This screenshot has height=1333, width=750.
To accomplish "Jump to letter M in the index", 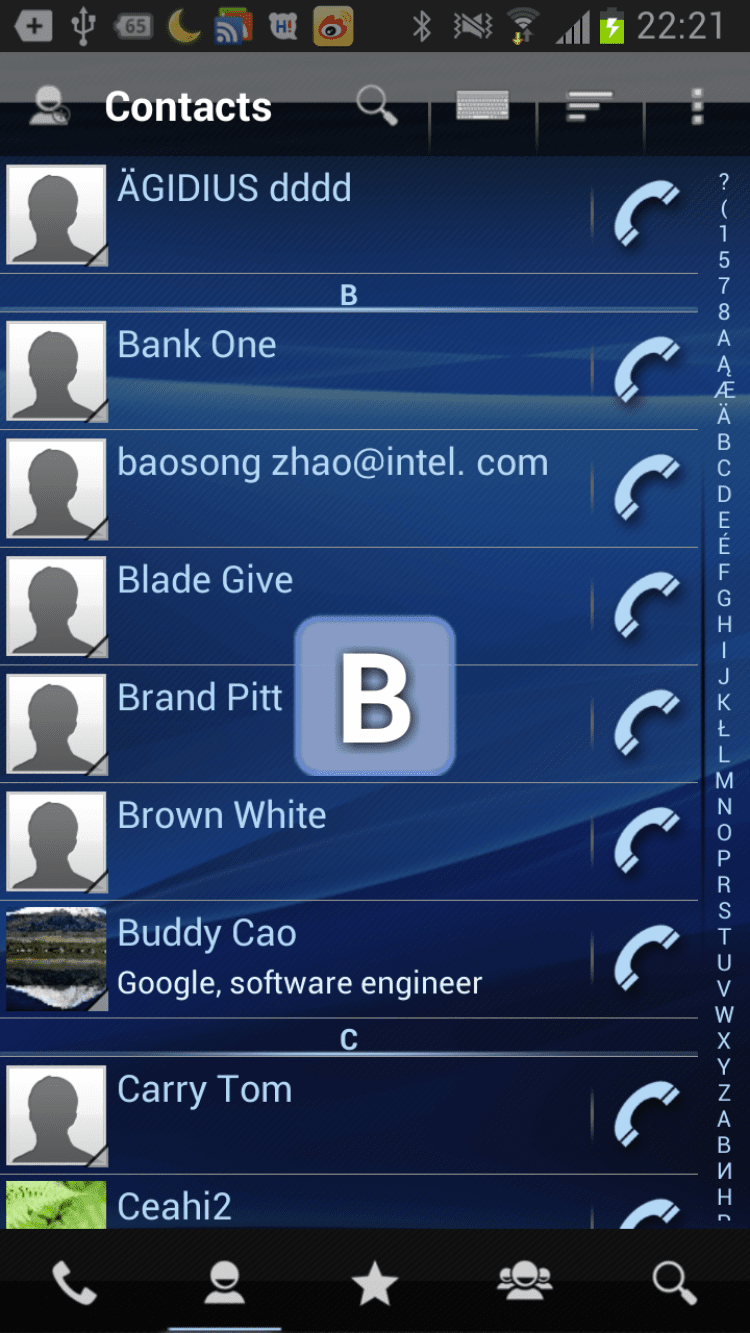I will point(724,780).
